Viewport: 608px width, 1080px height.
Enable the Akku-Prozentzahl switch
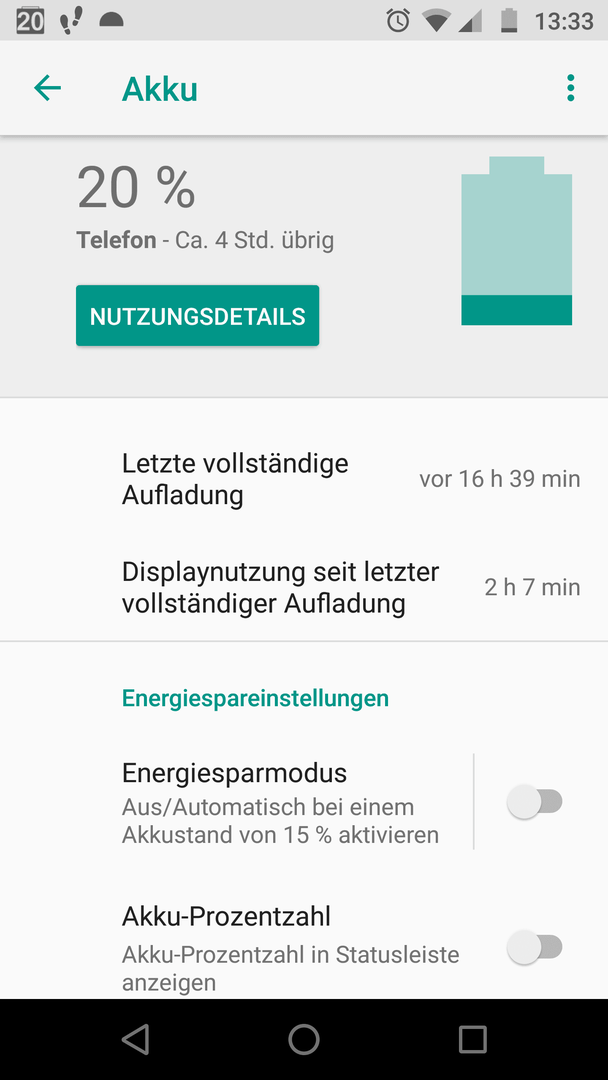tap(535, 948)
